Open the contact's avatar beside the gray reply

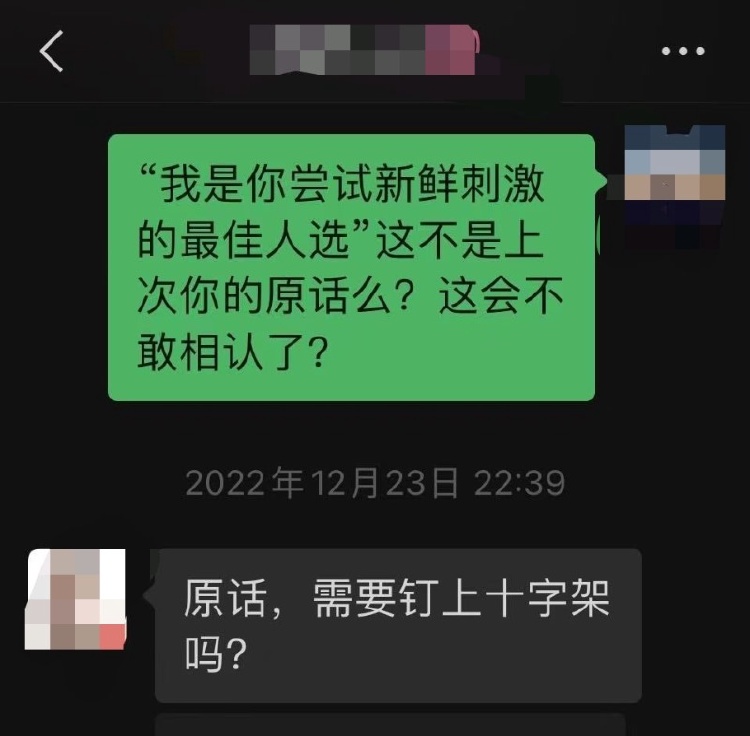point(76,599)
